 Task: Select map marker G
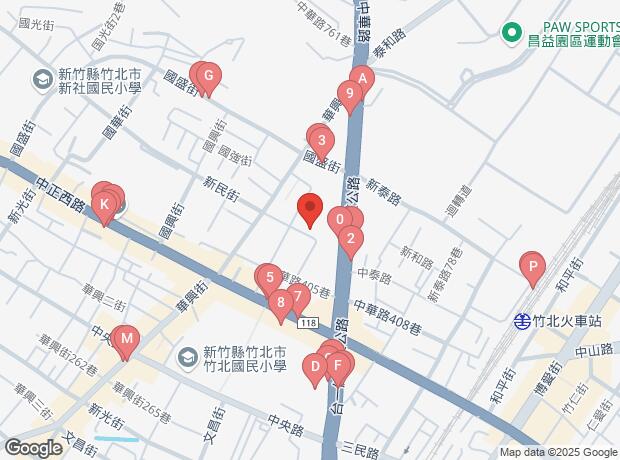tap(208, 76)
